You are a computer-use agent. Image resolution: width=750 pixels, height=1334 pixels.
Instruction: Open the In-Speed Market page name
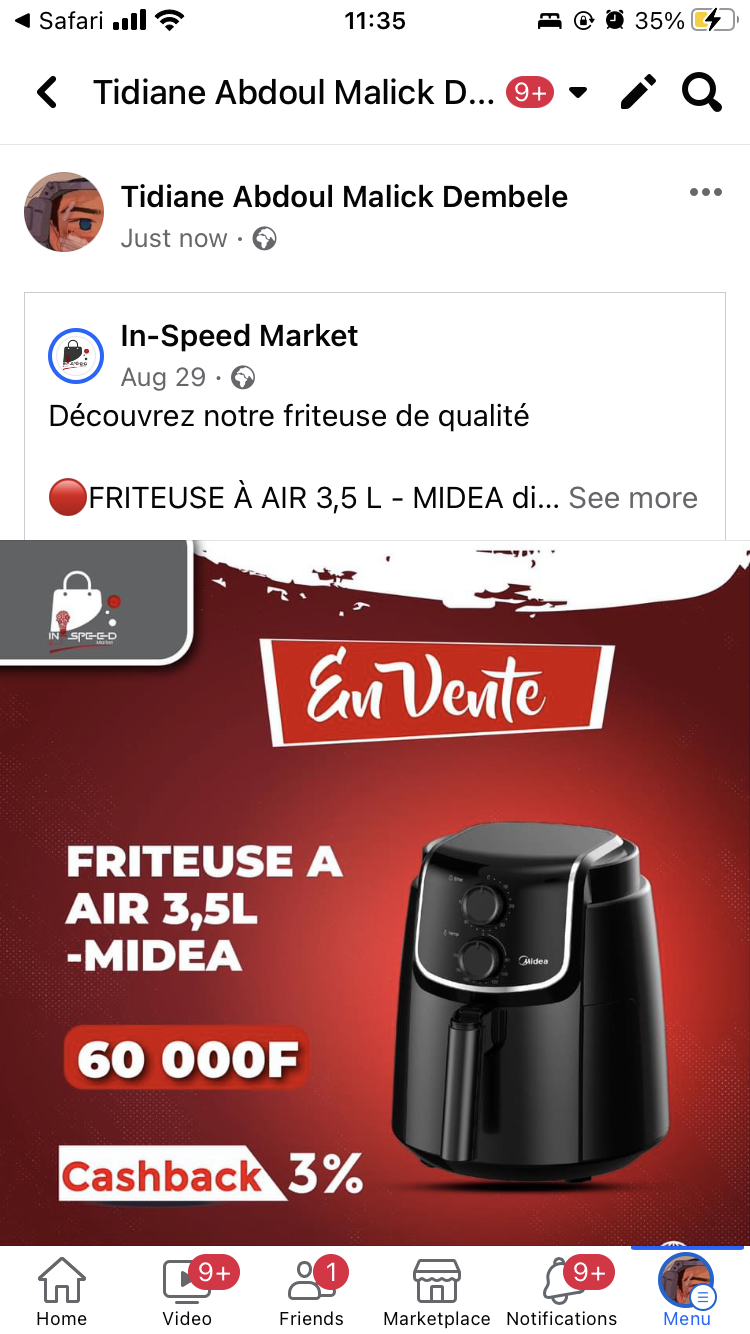[239, 336]
